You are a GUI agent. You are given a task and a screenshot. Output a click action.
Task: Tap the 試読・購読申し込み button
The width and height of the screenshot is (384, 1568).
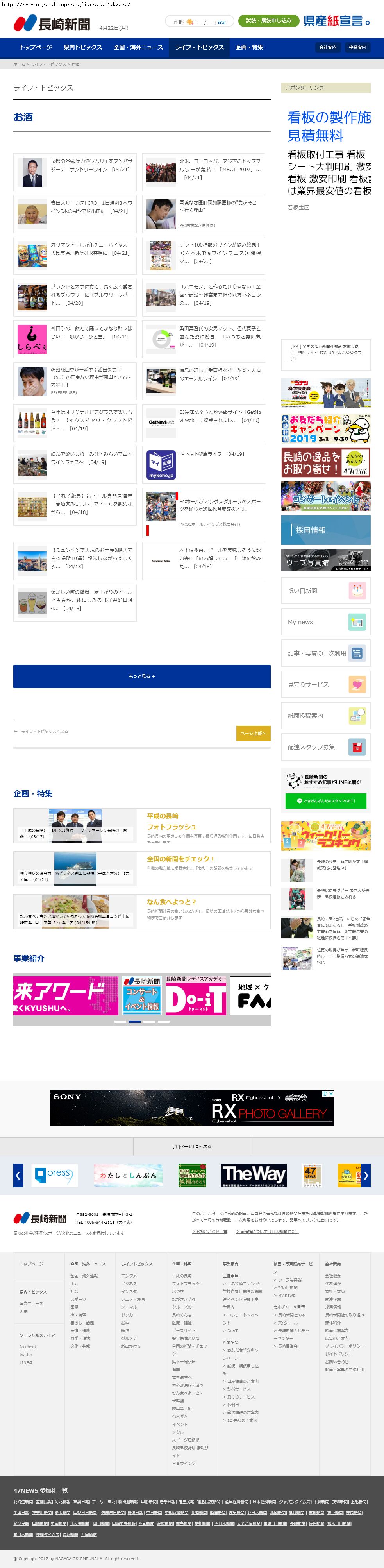(268, 21)
